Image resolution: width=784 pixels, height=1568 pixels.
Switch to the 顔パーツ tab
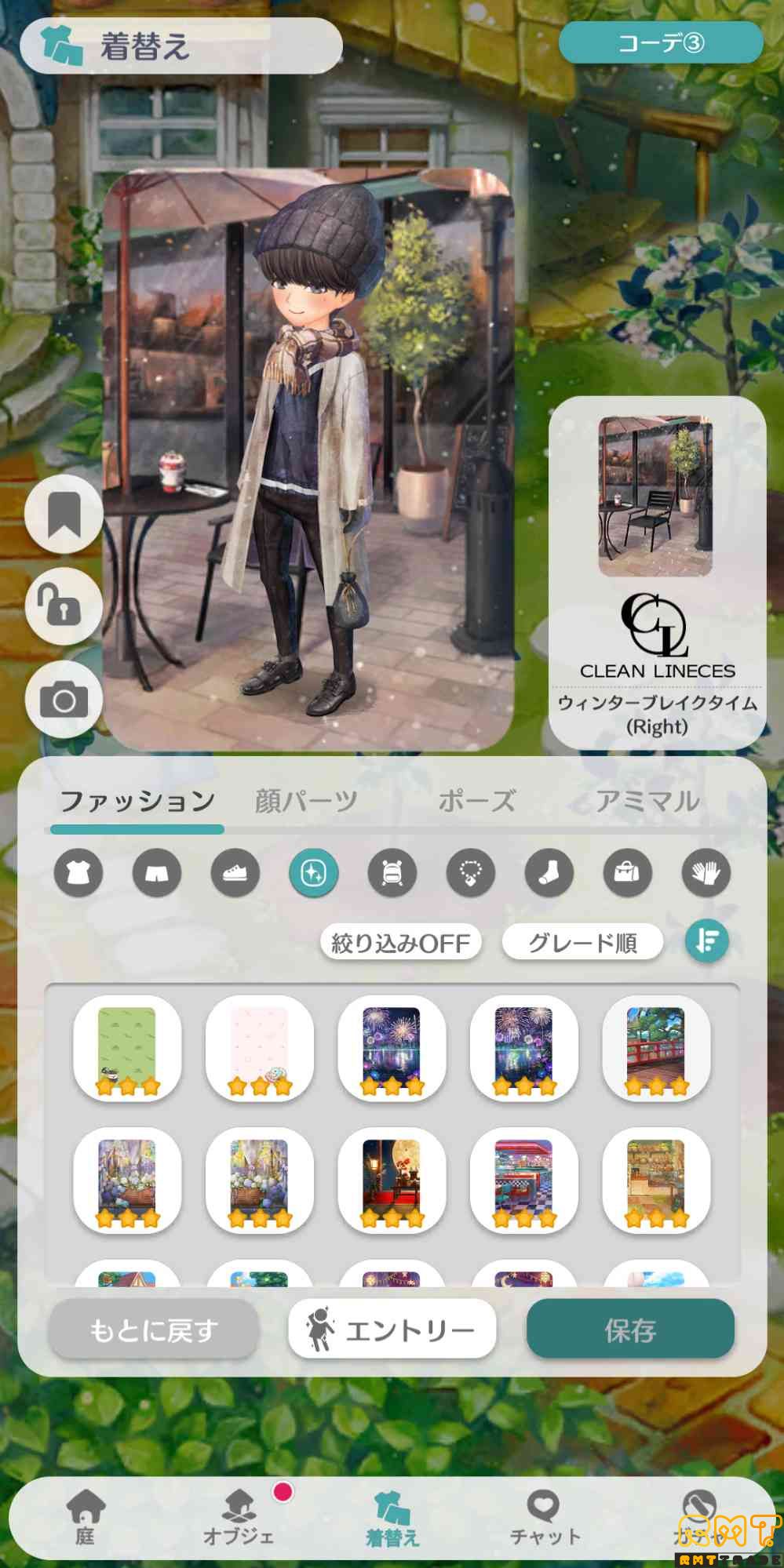click(x=306, y=801)
